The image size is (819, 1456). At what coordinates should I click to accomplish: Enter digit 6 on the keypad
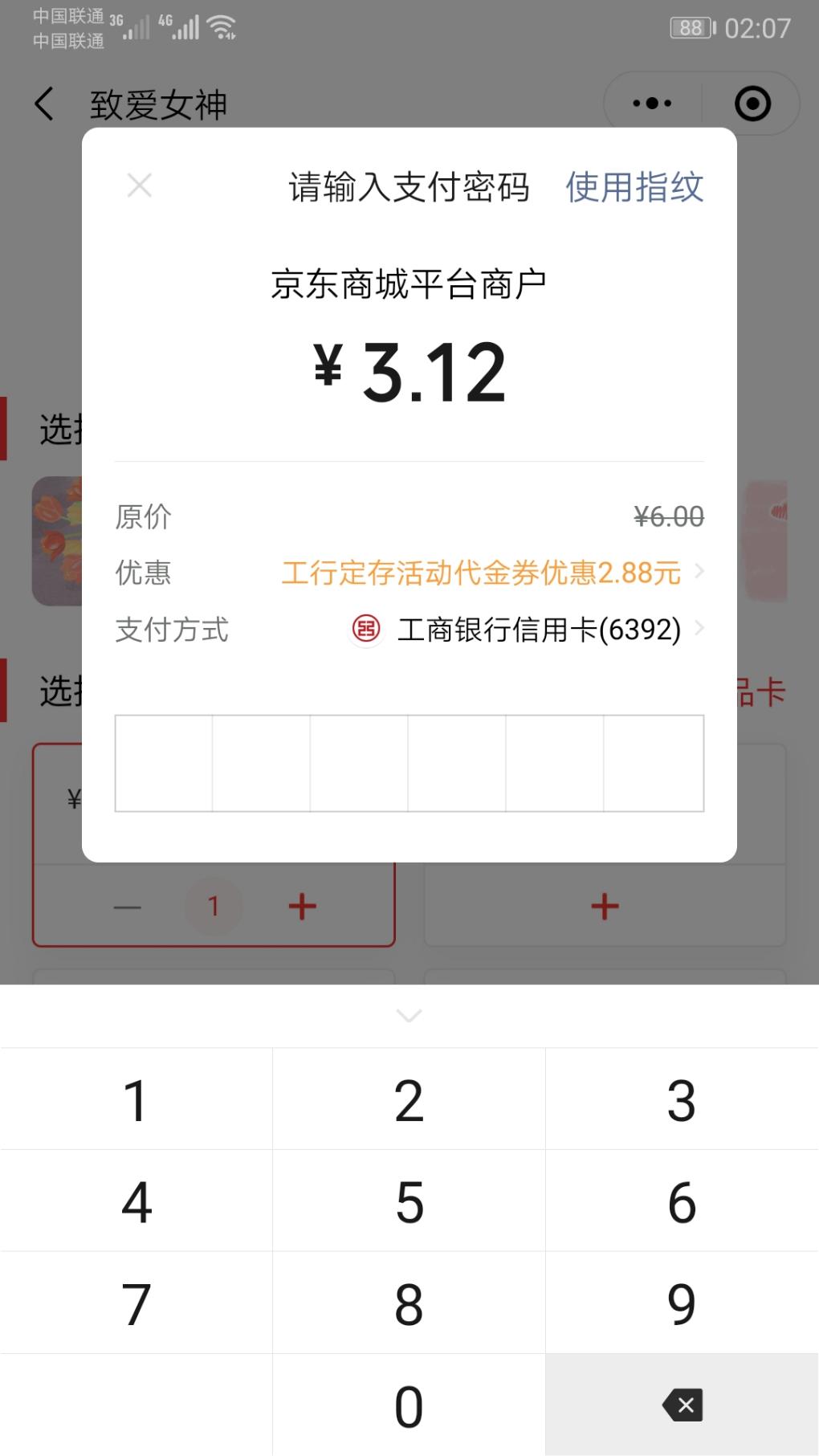pos(682,1201)
